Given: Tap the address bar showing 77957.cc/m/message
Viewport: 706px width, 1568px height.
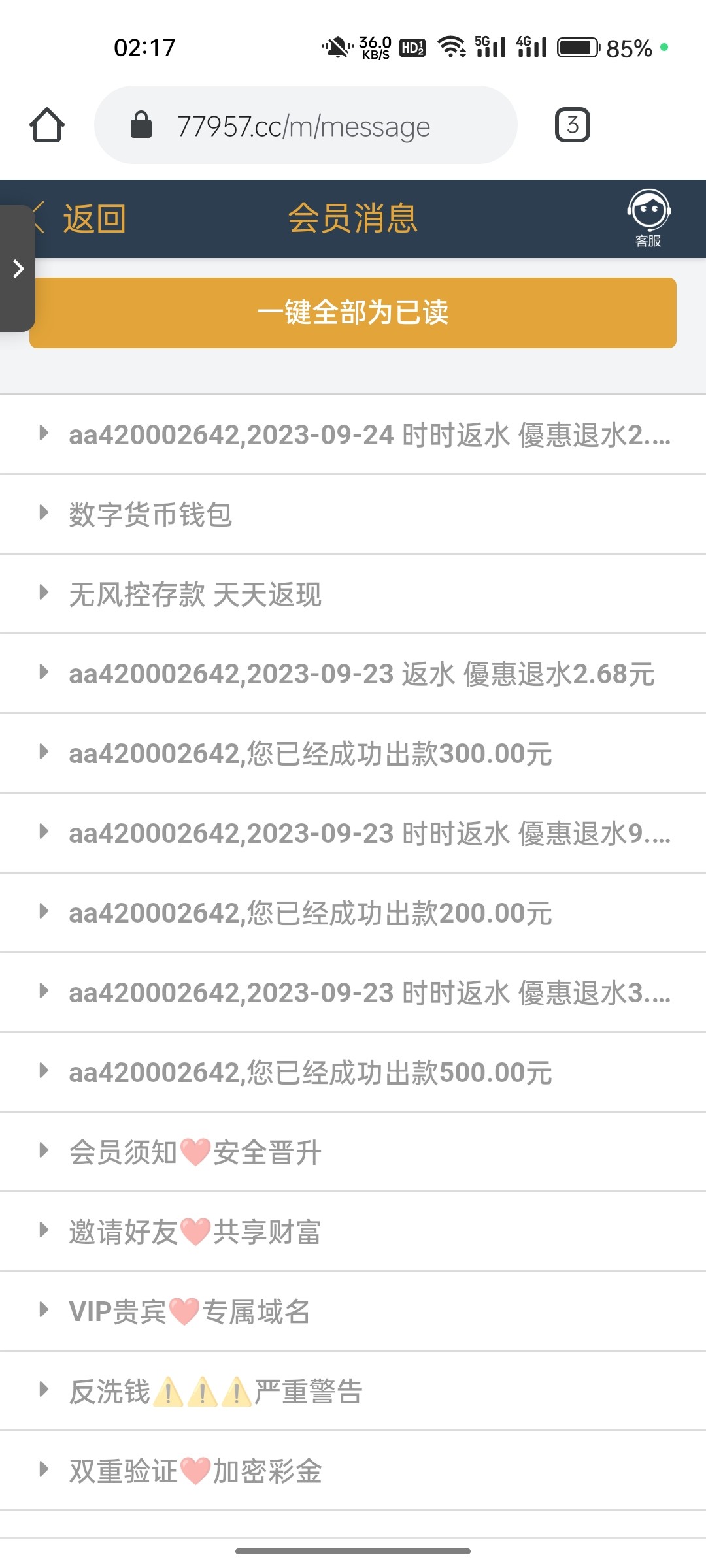Looking at the screenshot, I should click(x=304, y=124).
